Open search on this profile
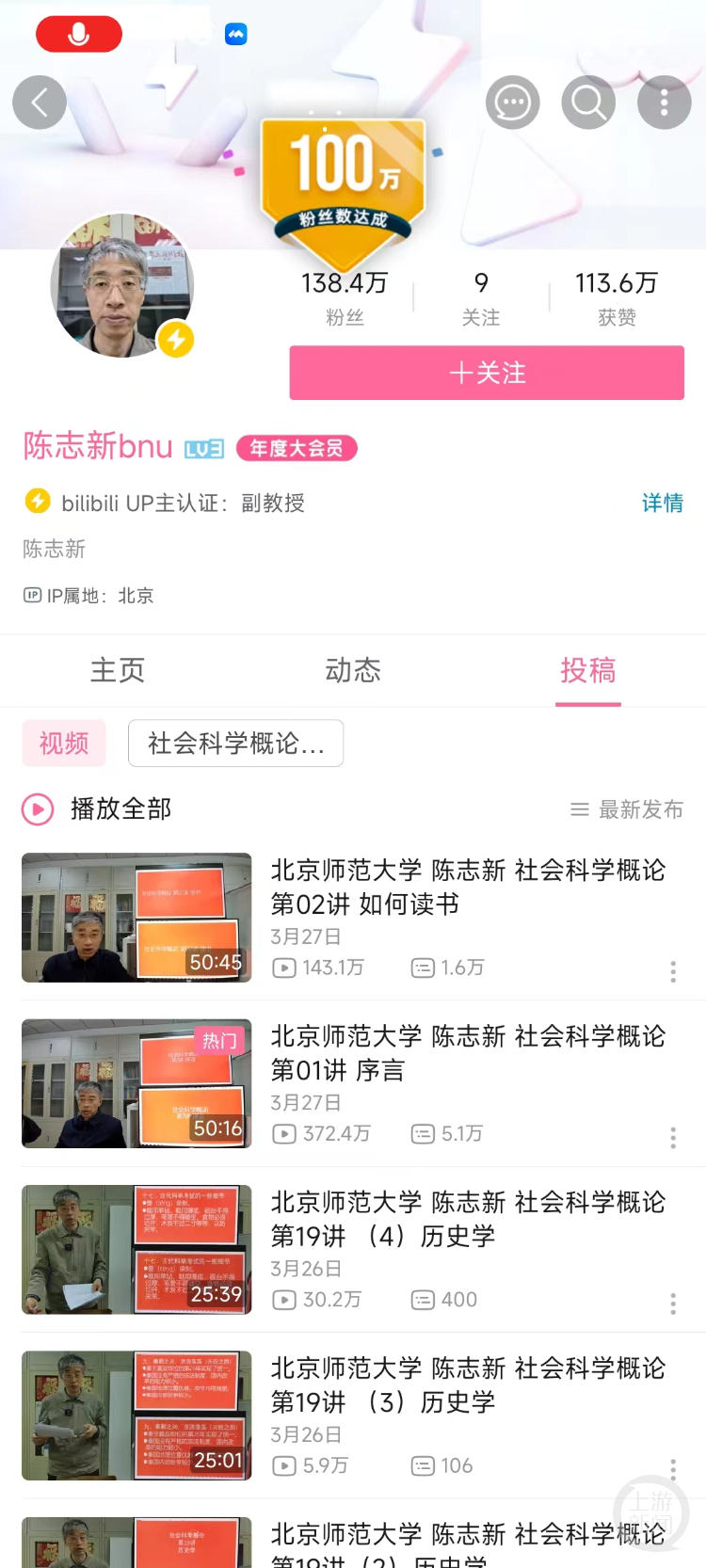Screen dimensions: 706x1568 click(x=588, y=103)
